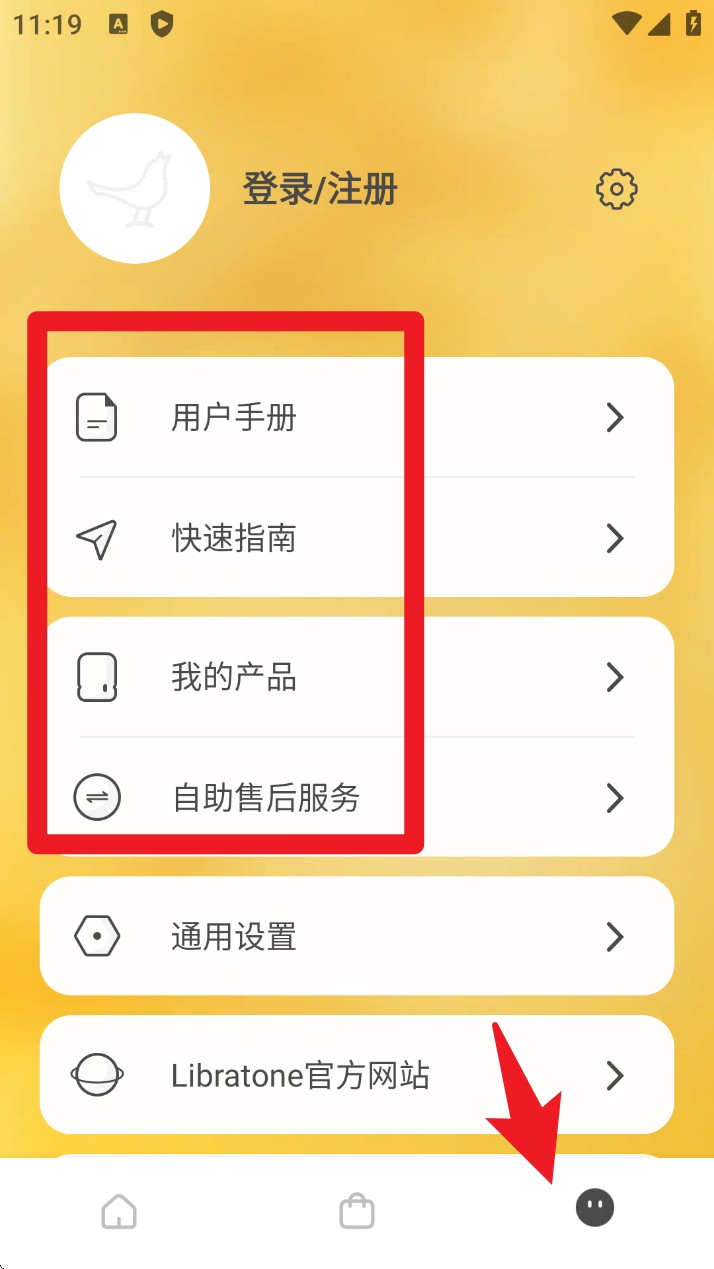Open 快速指南 row

tap(357, 538)
